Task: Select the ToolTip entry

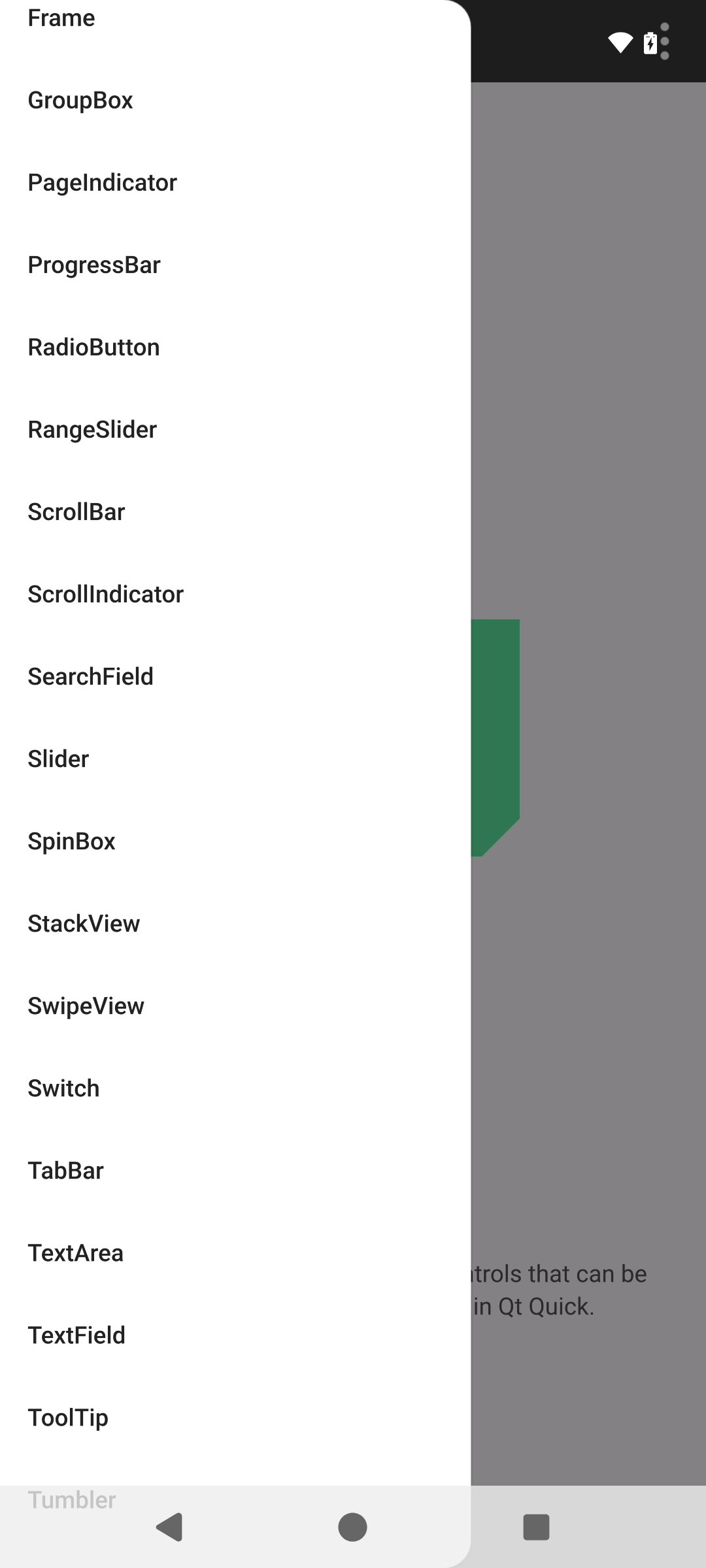Action: pyautogui.click(x=235, y=1418)
